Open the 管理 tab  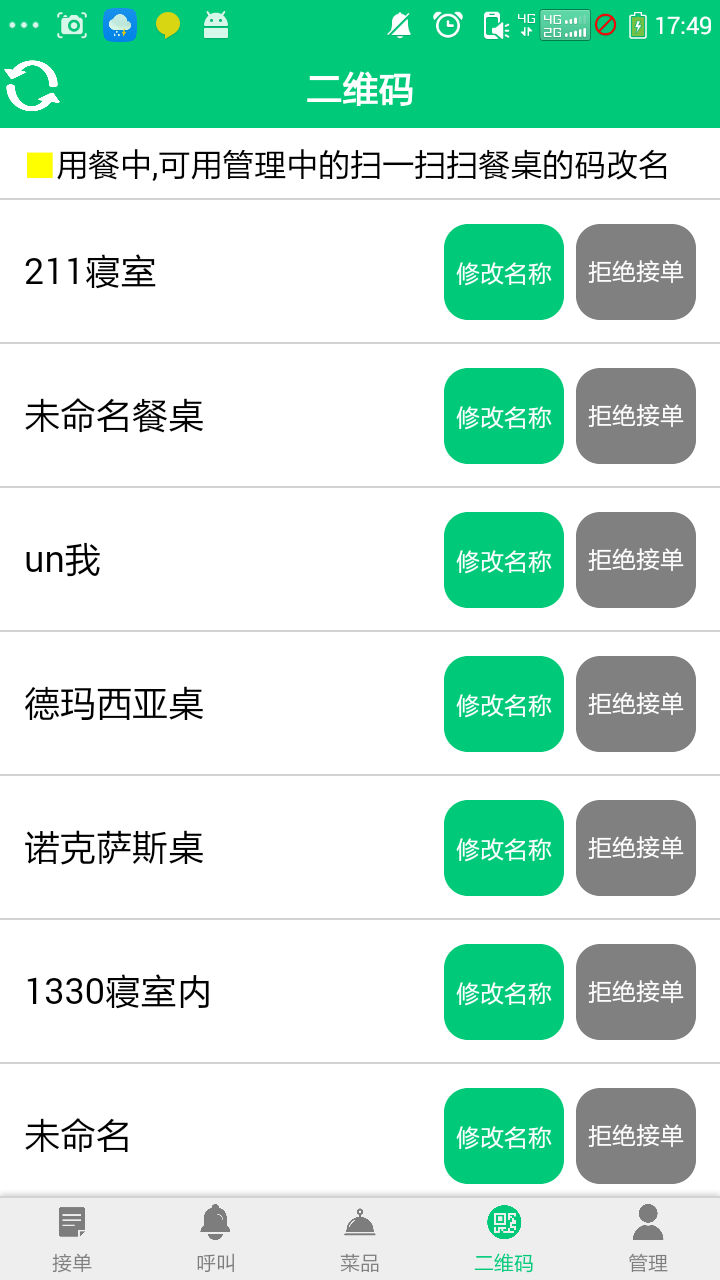[648, 1238]
